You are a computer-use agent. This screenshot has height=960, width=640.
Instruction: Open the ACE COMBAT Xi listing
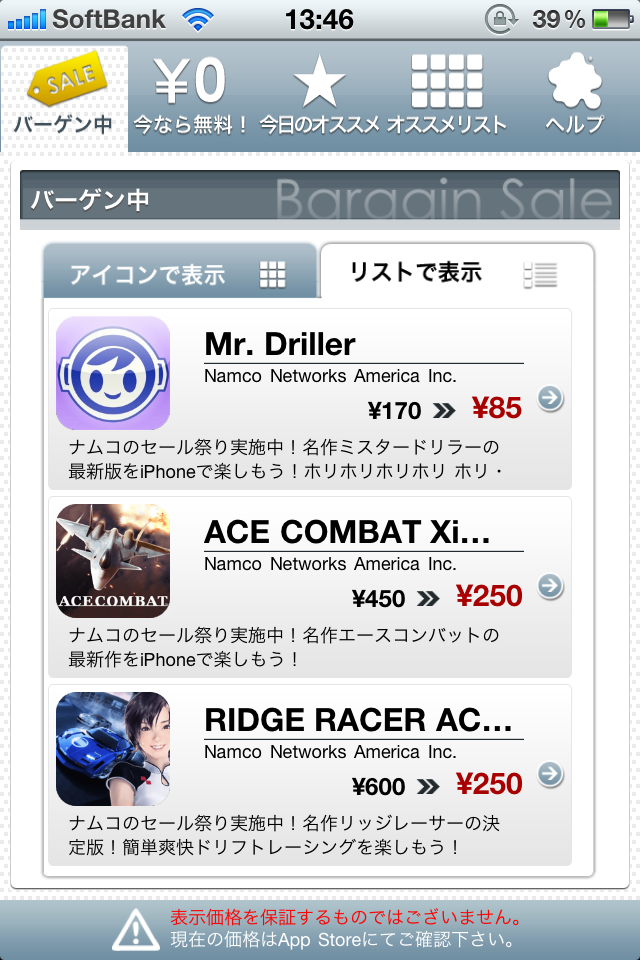click(x=310, y=587)
